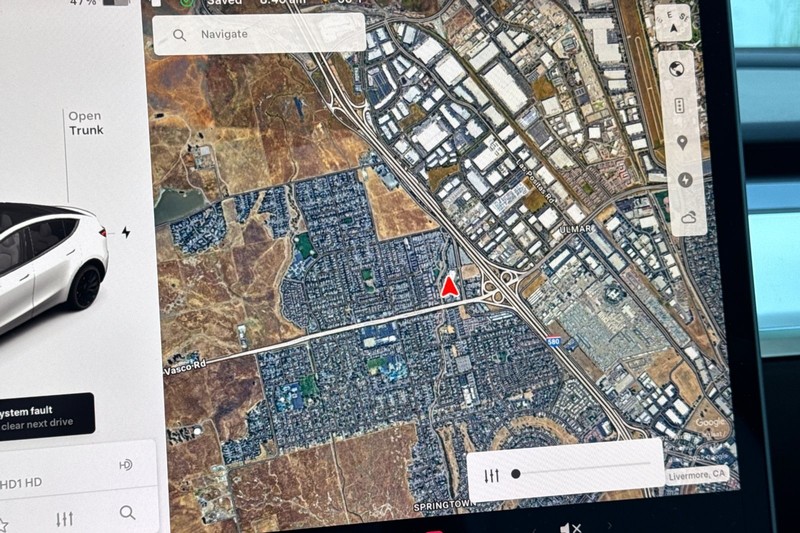Open Trunk from the car panel

pos(85,123)
